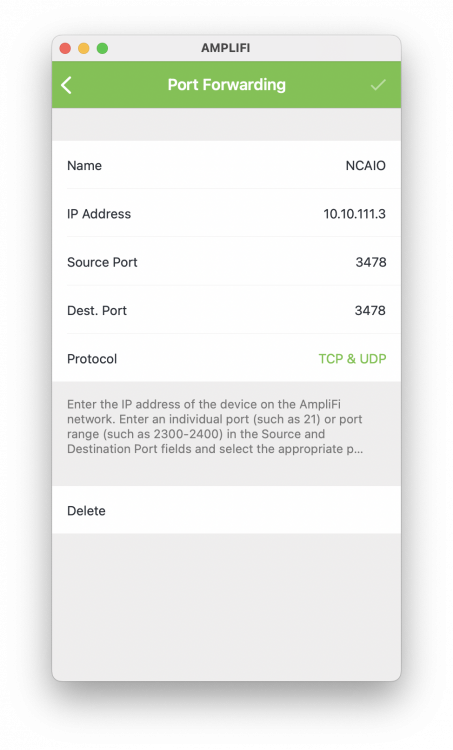
Task: Delete this port forwarding rule
Action: point(226,510)
